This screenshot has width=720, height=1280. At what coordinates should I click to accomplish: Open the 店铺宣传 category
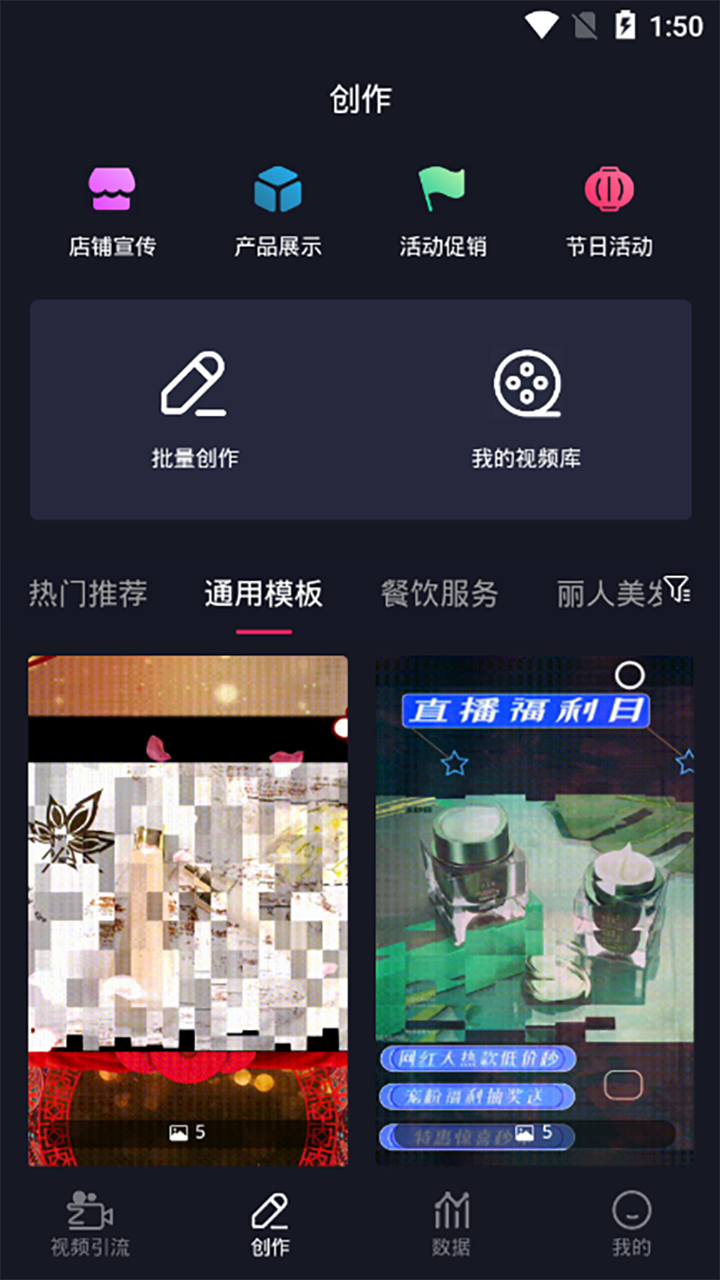pyautogui.click(x=112, y=211)
